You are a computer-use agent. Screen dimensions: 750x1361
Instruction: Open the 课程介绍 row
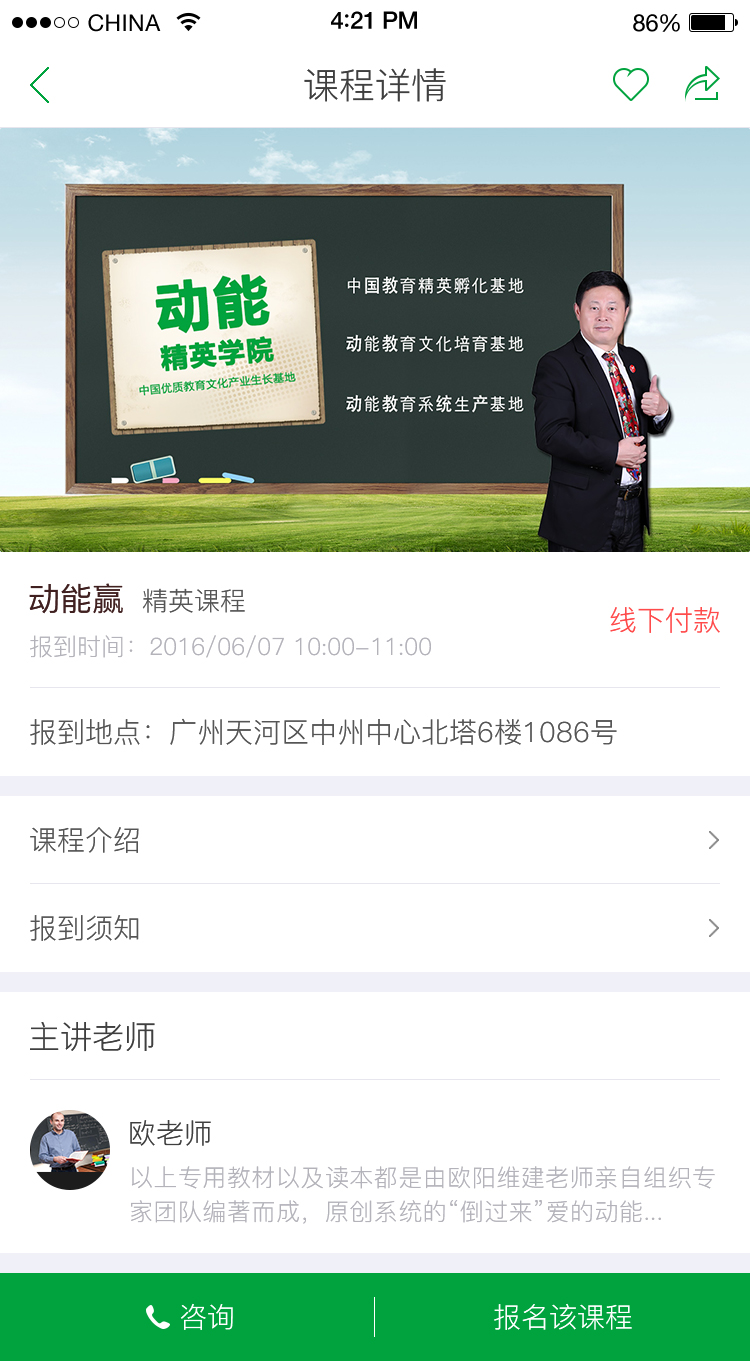click(375, 840)
